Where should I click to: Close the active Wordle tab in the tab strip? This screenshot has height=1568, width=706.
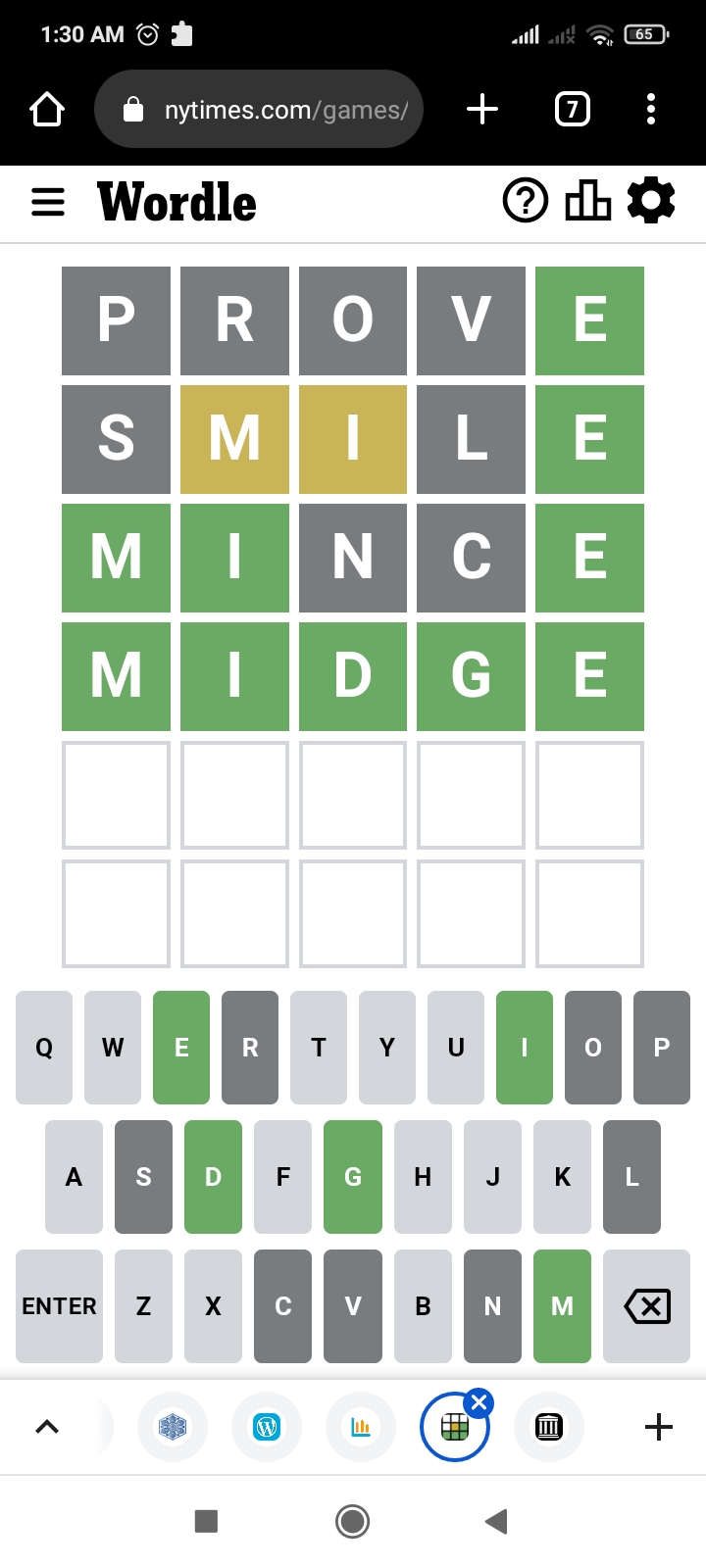(479, 1402)
